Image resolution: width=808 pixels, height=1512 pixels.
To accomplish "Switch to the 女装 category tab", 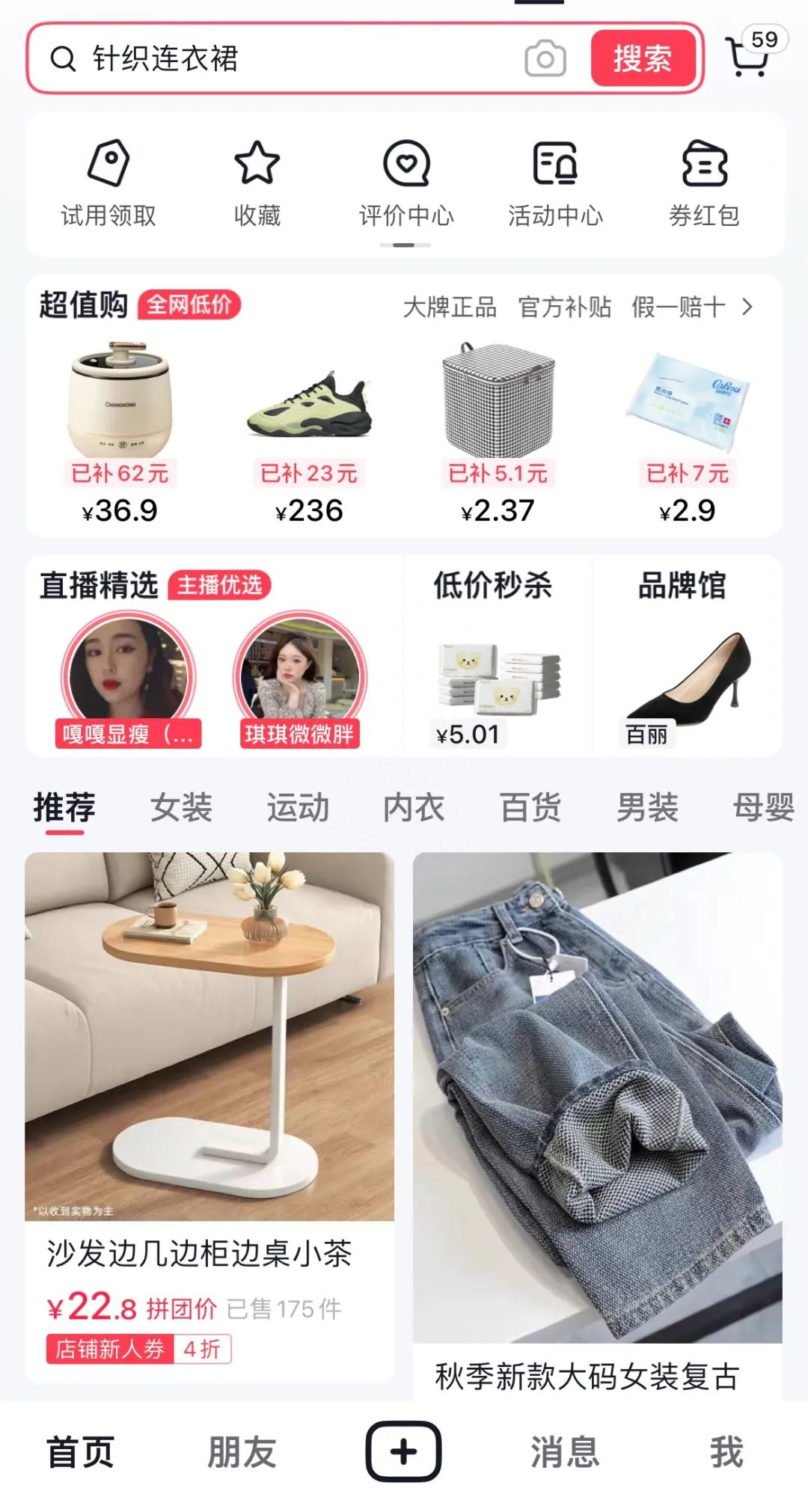I will click(x=182, y=806).
